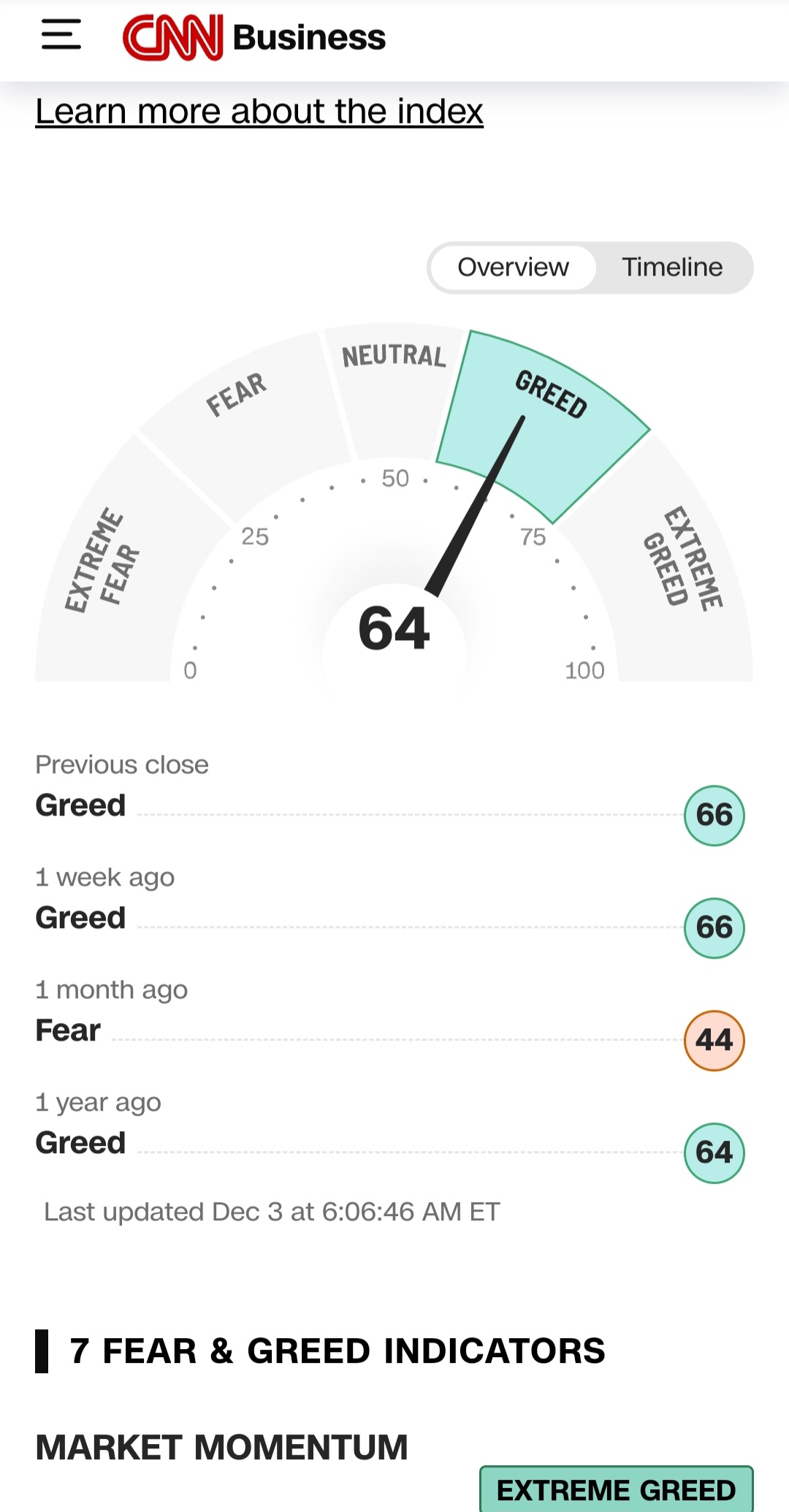Select the Overview view

tap(513, 267)
